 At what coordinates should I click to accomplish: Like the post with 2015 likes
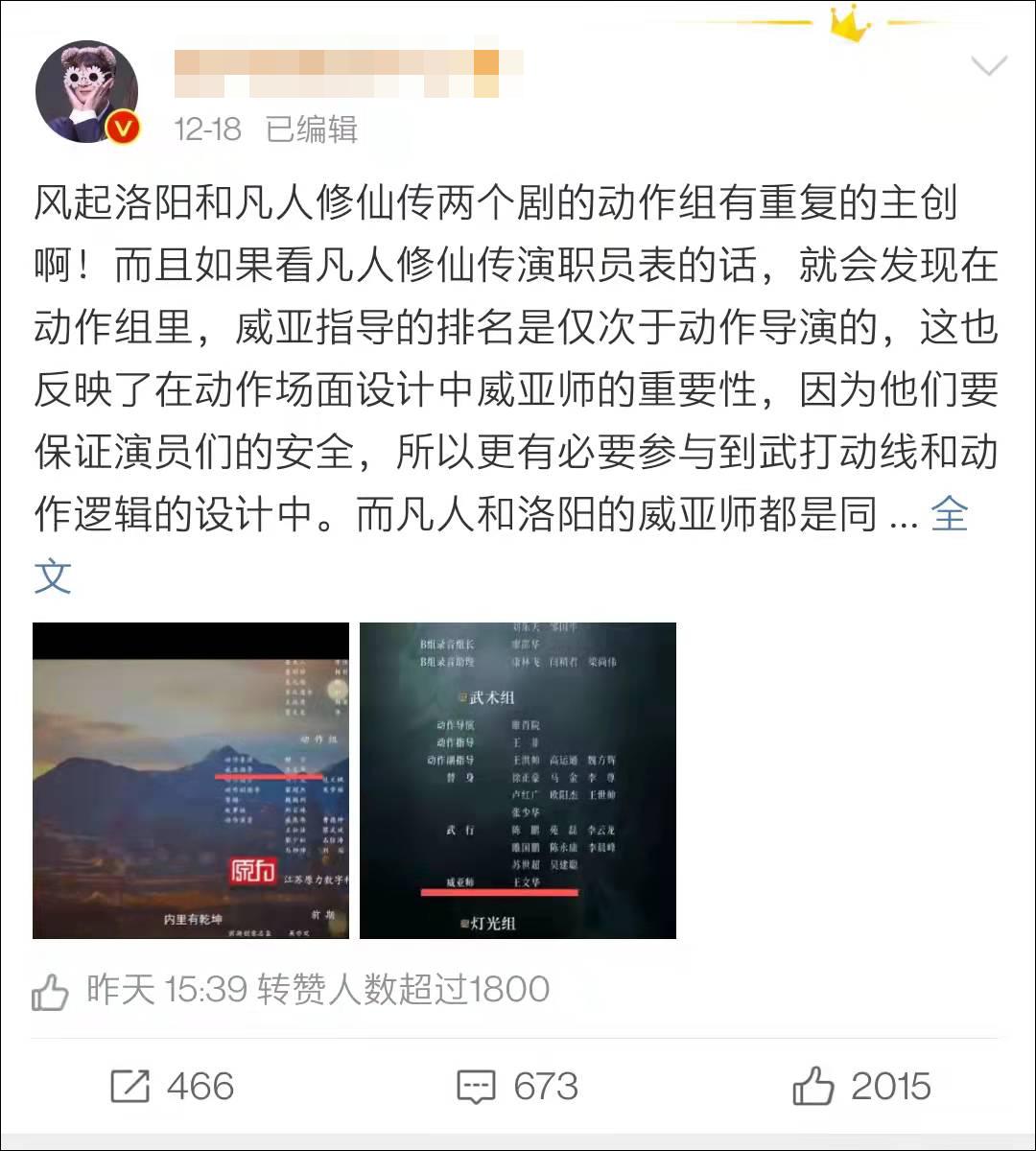(x=861, y=1086)
